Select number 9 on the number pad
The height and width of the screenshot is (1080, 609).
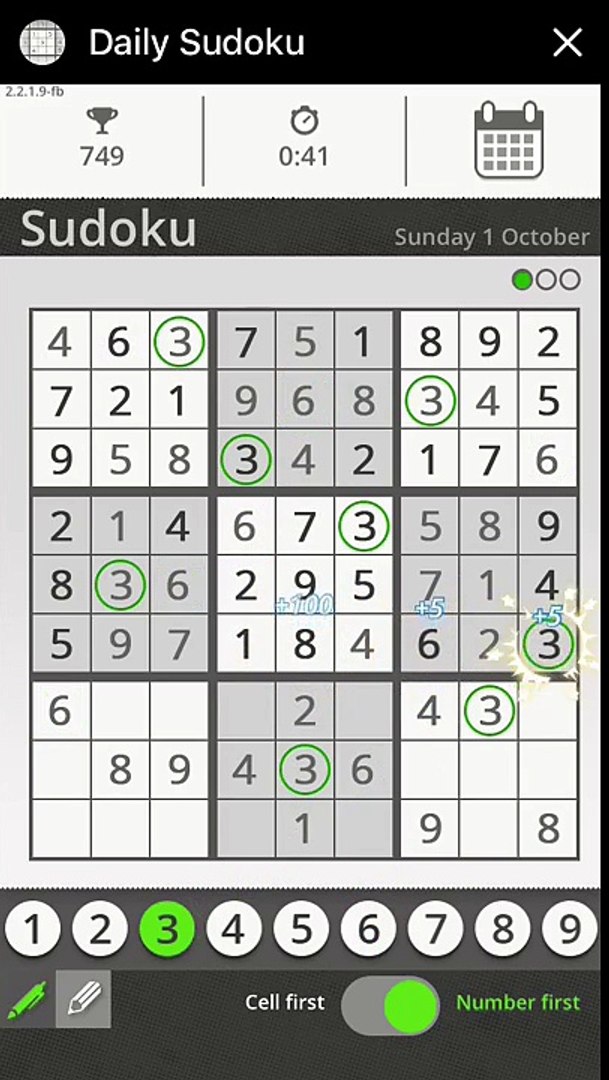569,930
